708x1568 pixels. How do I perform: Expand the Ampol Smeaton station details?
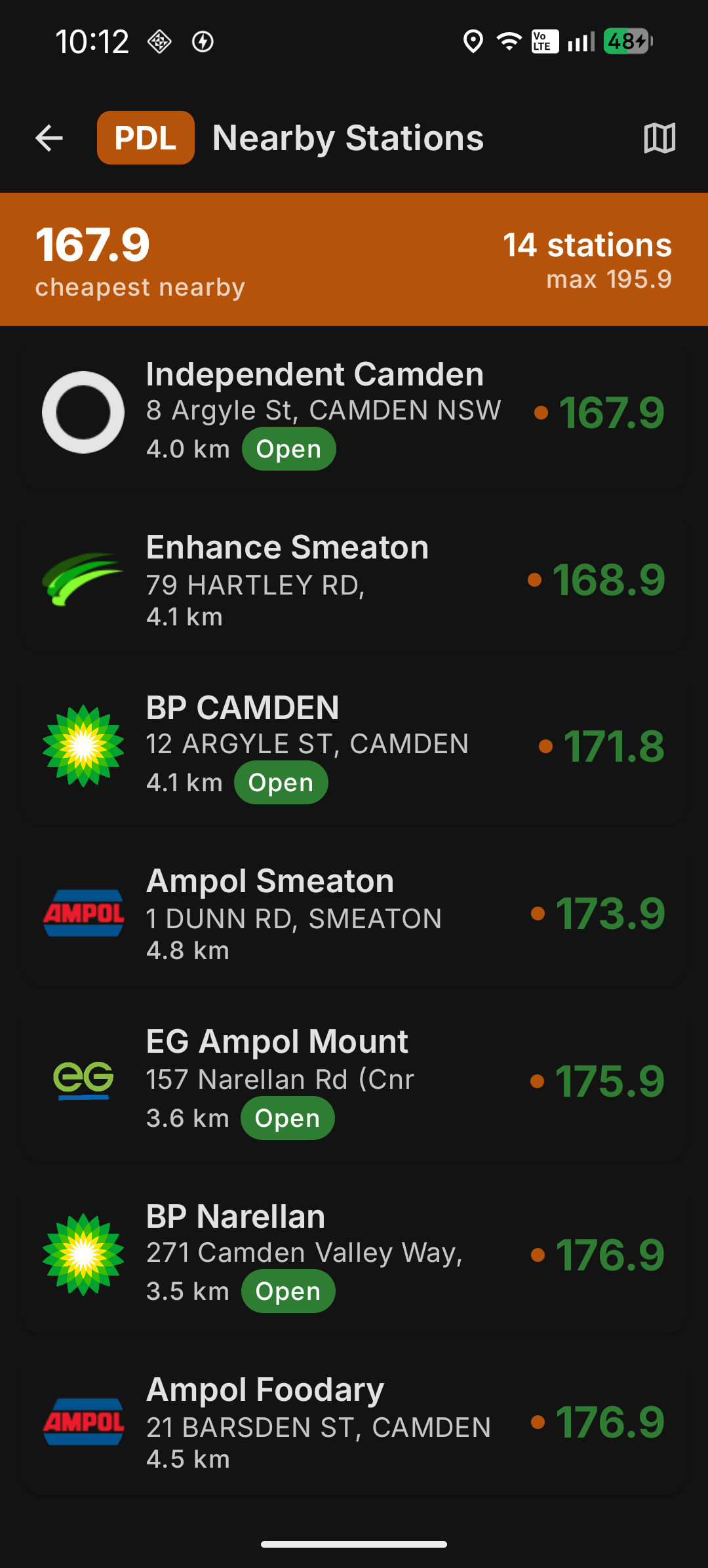click(x=354, y=913)
